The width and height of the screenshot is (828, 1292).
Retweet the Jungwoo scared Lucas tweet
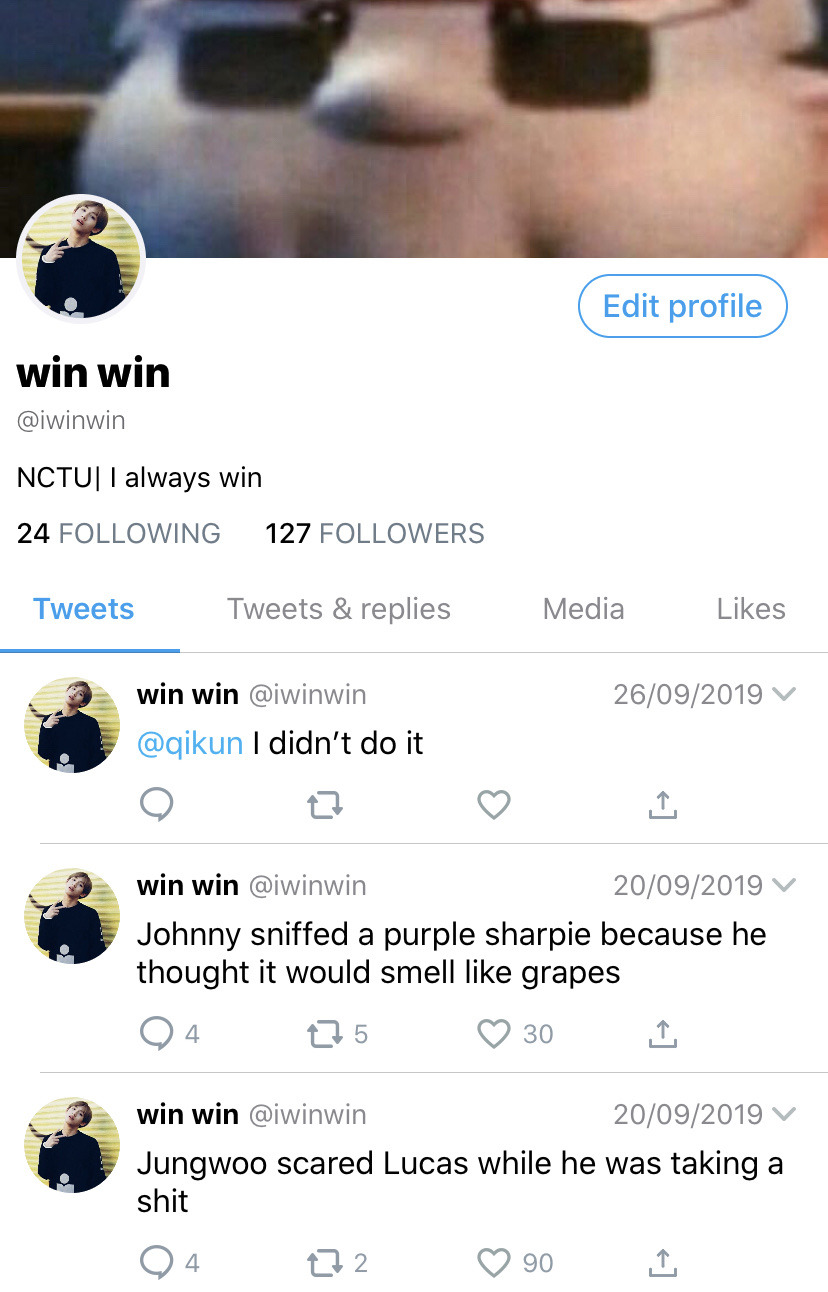pyautogui.click(x=325, y=1263)
